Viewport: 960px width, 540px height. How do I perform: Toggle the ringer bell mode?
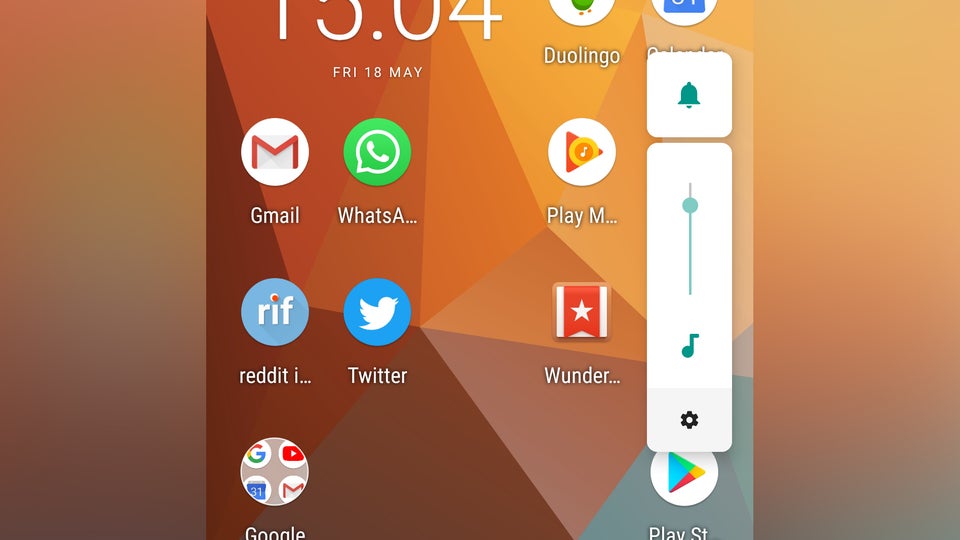tap(689, 95)
